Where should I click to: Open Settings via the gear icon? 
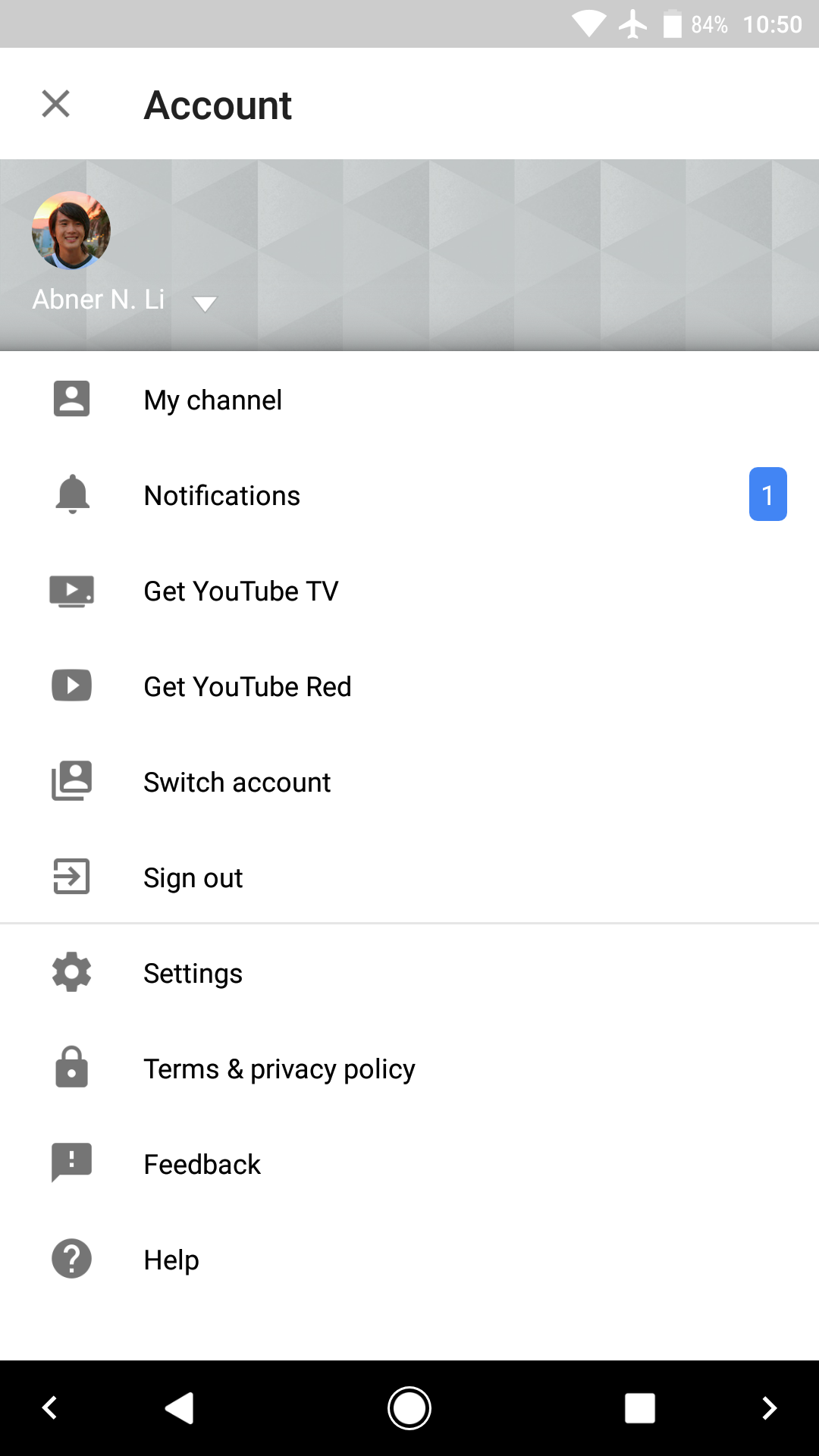71,973
